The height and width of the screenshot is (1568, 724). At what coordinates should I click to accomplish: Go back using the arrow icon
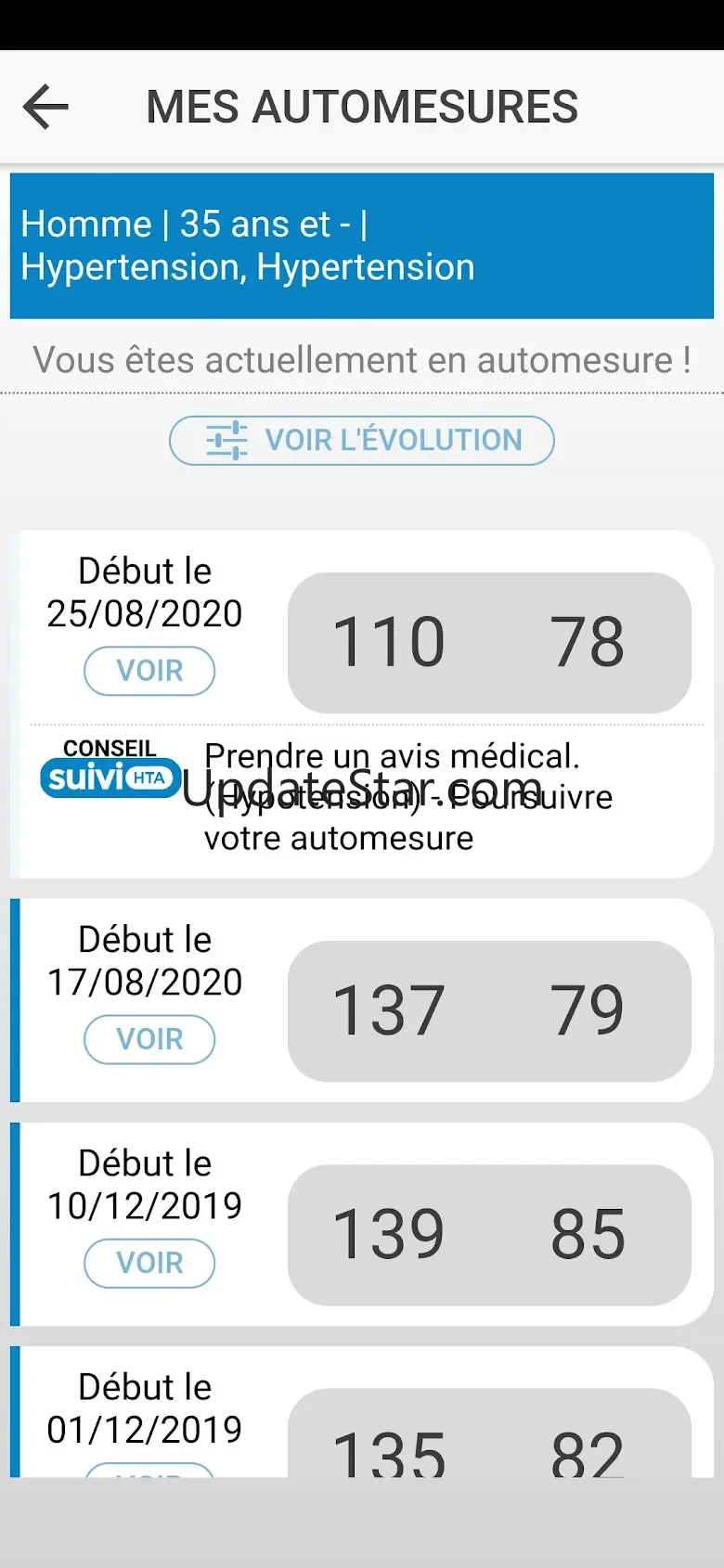(x=45, y=107)
